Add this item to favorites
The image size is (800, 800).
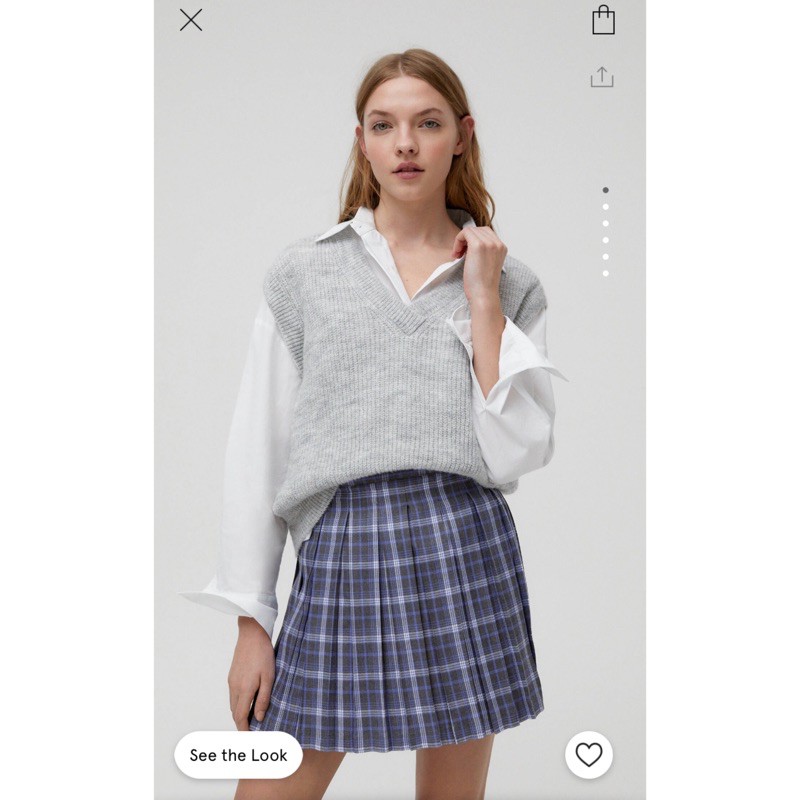589,755
